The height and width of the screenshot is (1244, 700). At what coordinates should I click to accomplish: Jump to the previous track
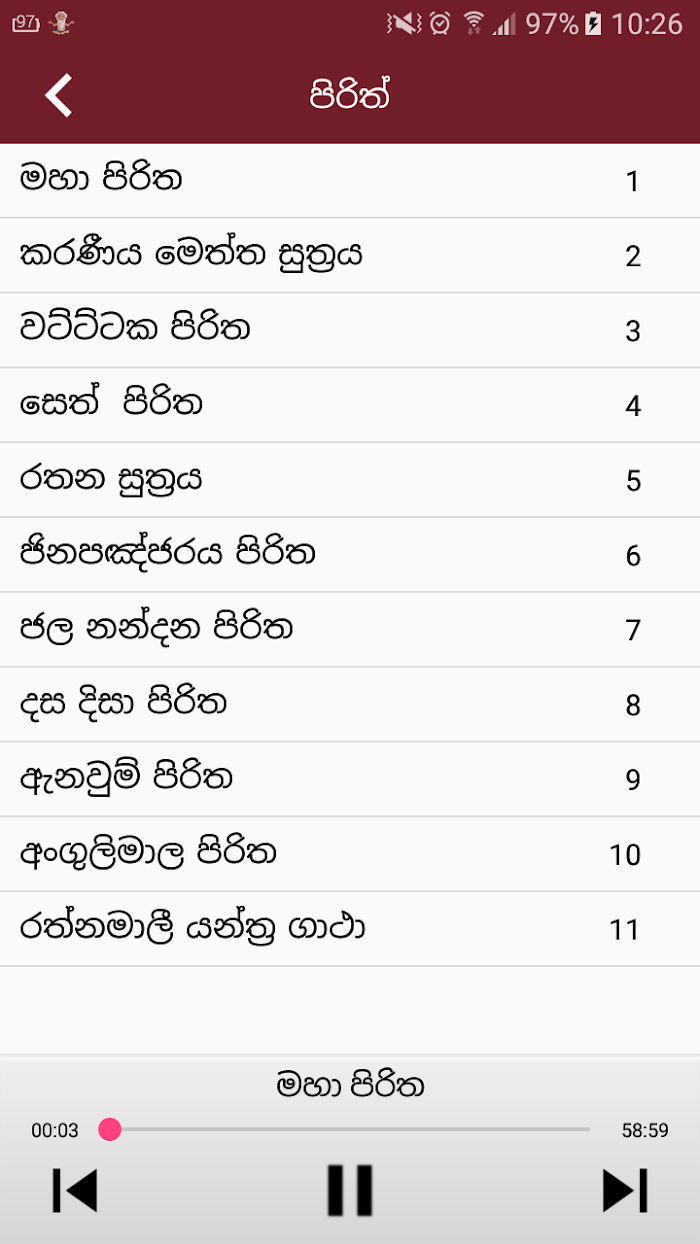point(75,1190)
